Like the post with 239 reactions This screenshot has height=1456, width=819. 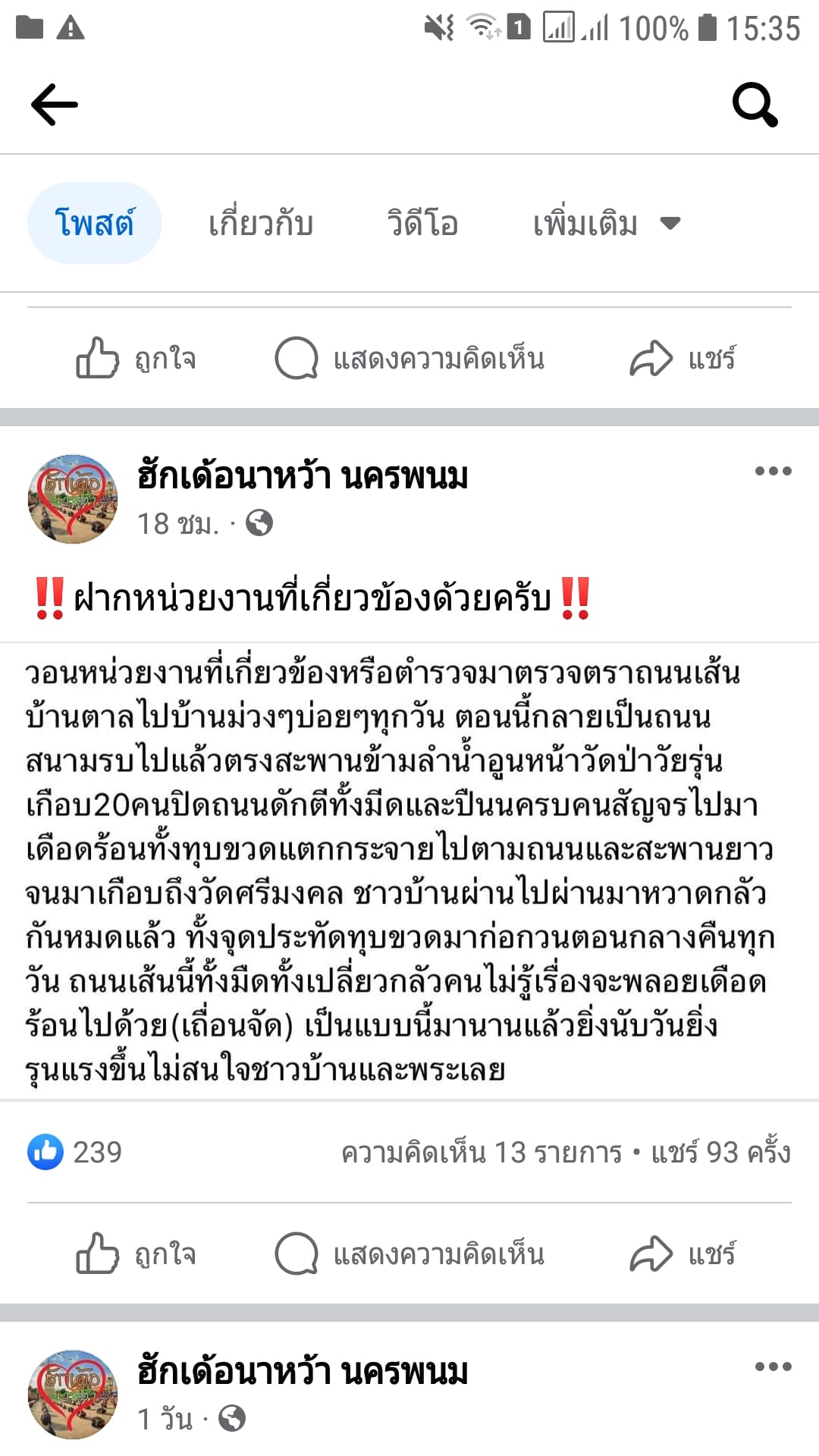pos(136,1254)
